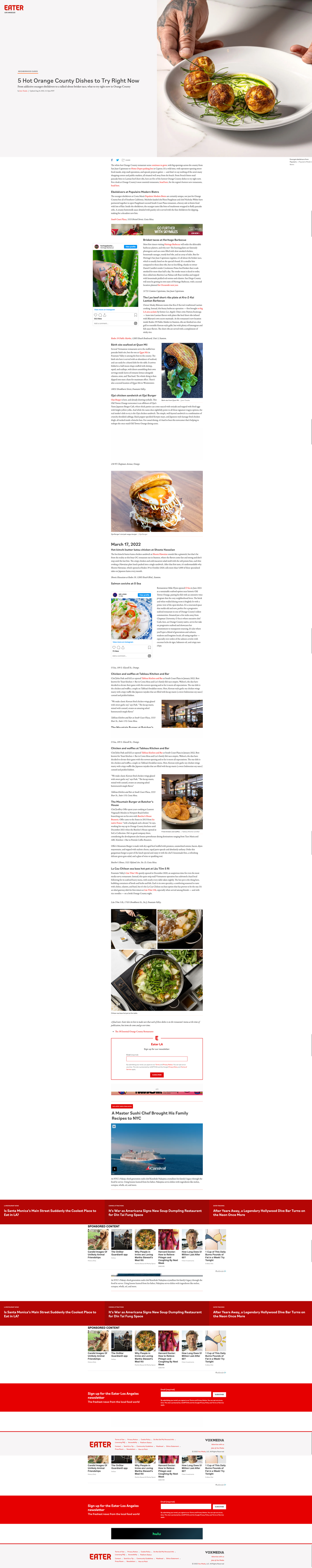Like the Heritage Barbecue Instagram post
The image size is (312, 1568).
tap(95, 315)
